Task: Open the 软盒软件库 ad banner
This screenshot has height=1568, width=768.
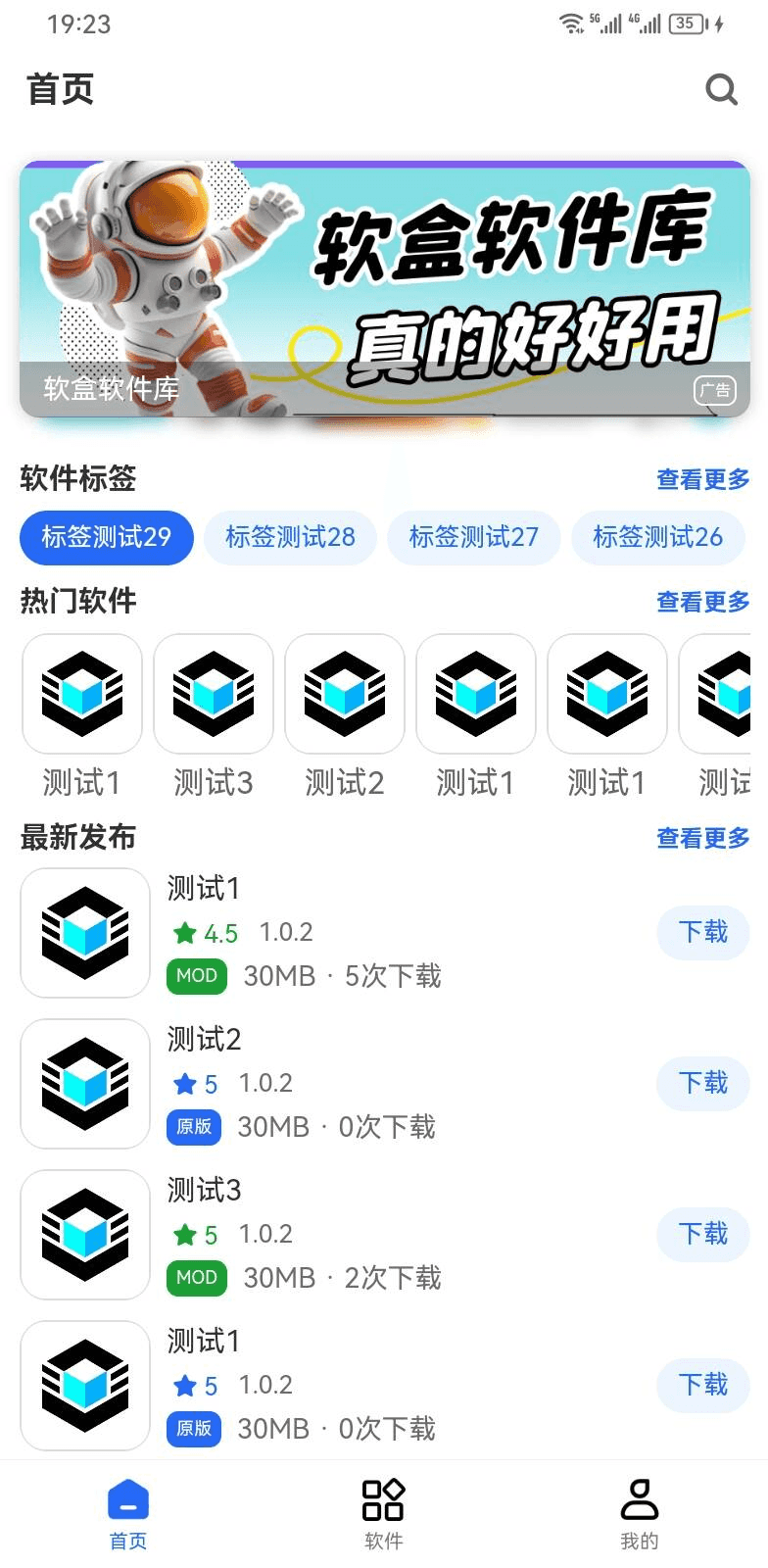Action: (x=384, y=289)
